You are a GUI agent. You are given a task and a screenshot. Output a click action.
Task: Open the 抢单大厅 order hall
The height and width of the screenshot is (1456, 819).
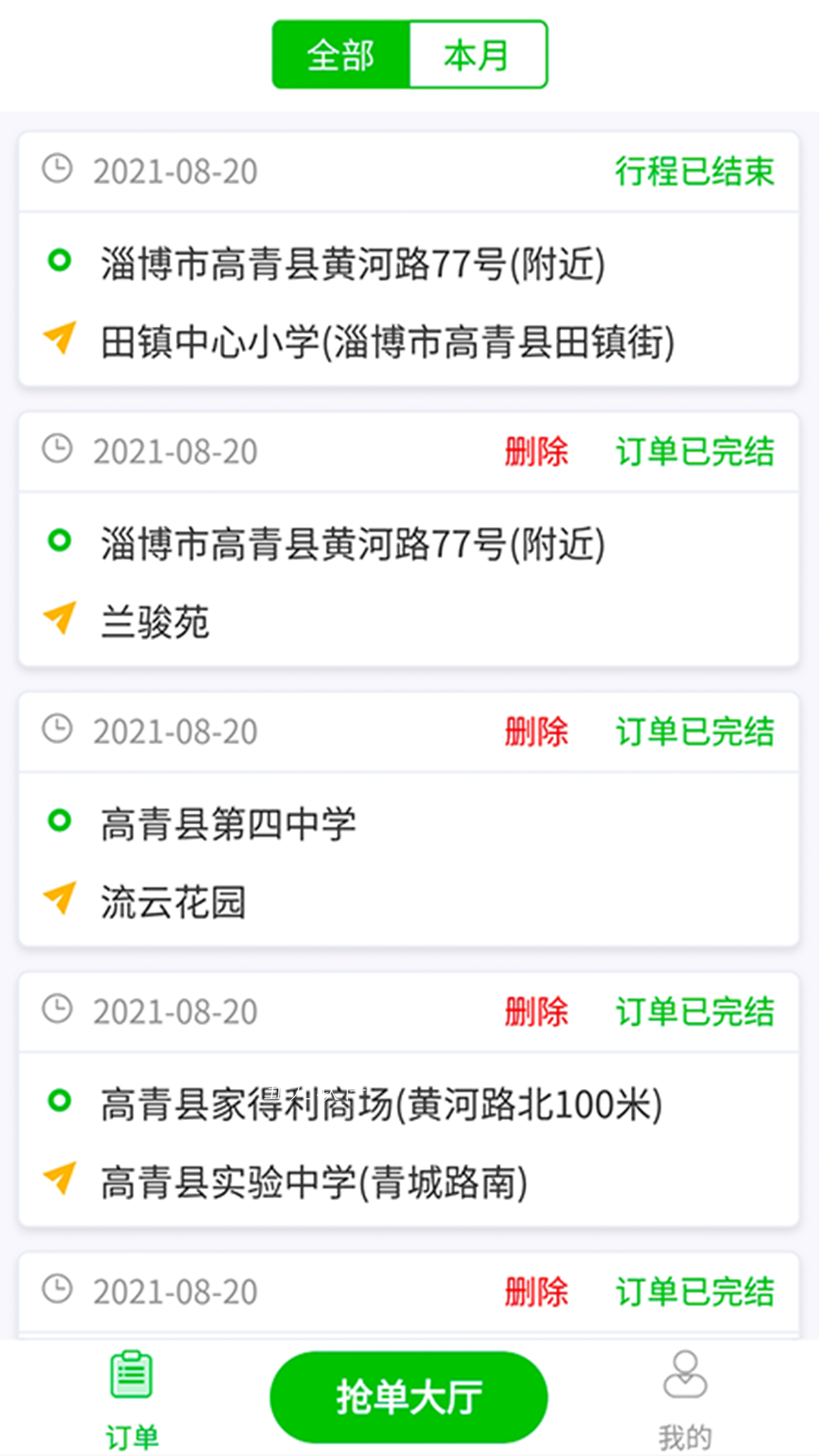tap(409, 1397)
